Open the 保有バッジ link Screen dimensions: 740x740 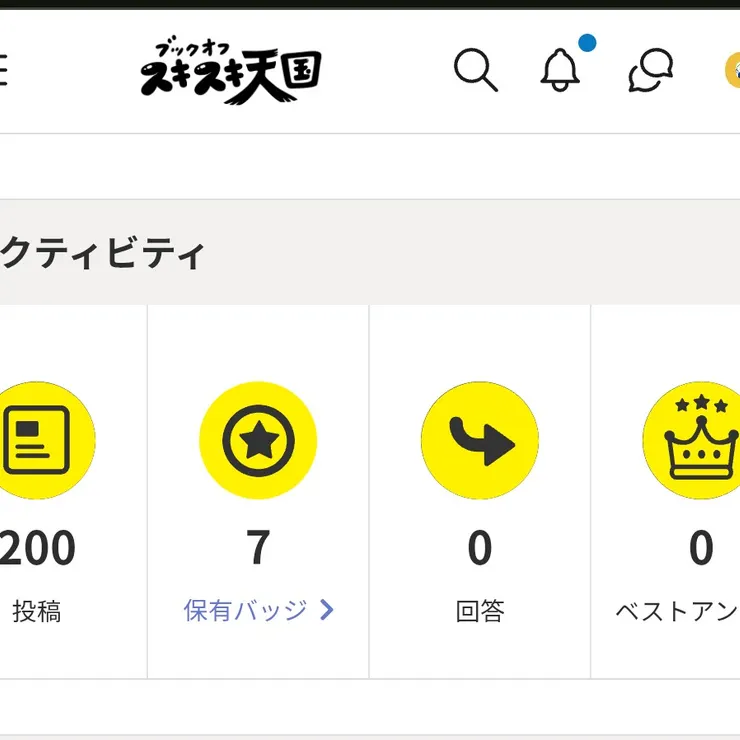click(x=258, y=611)
